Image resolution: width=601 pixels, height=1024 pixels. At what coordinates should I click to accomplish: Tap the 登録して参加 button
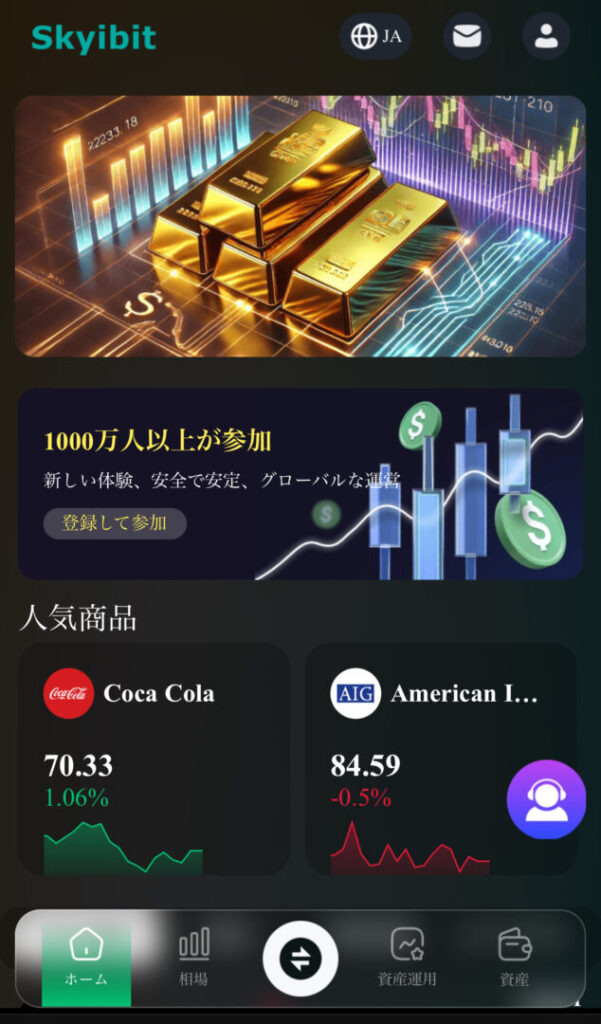[x=115, y=523]
